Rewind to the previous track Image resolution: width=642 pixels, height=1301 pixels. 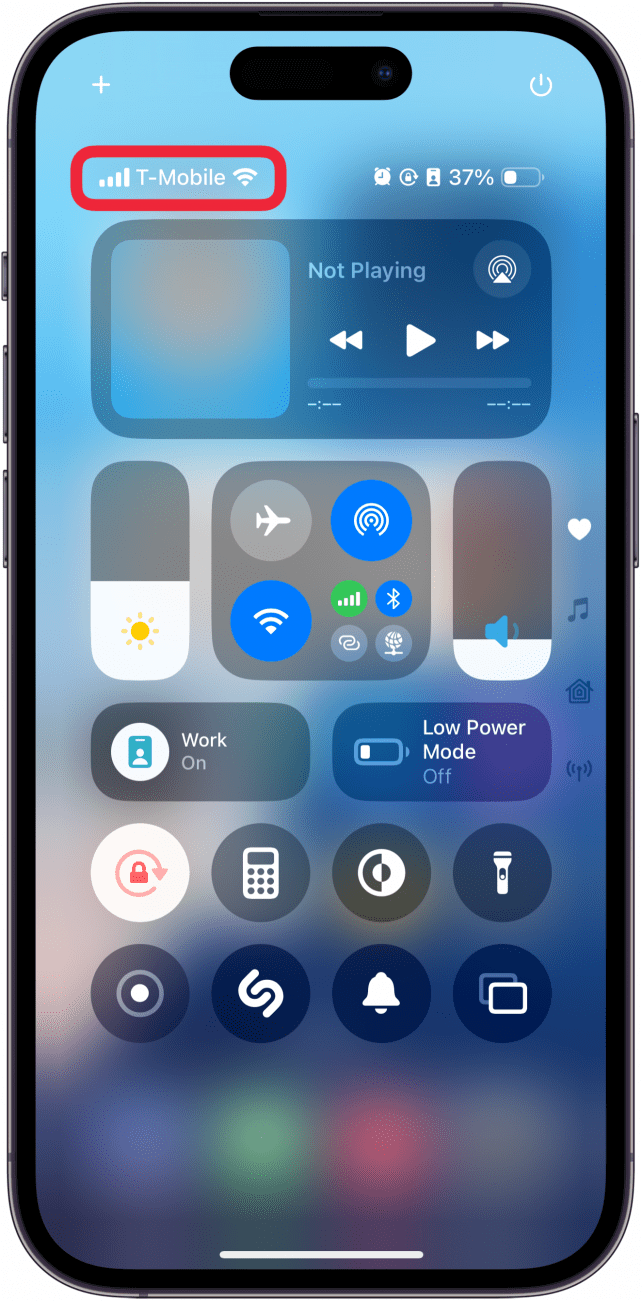346,341
